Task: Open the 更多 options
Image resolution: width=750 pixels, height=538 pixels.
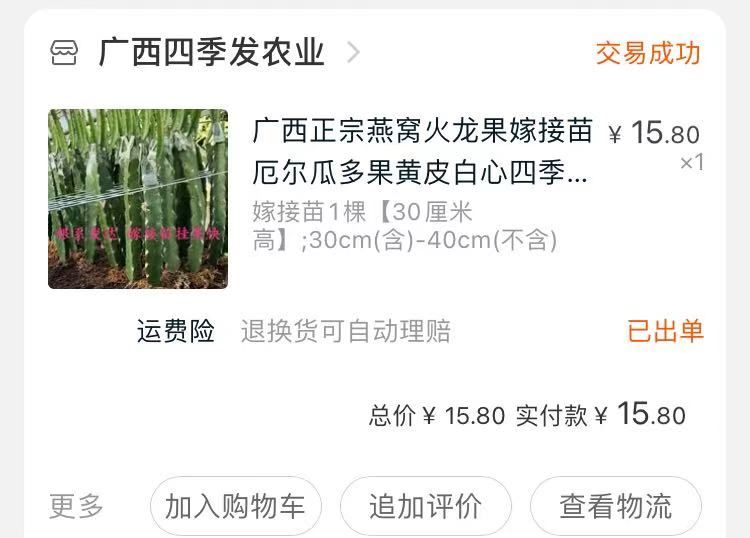Action: click(77, 506)
